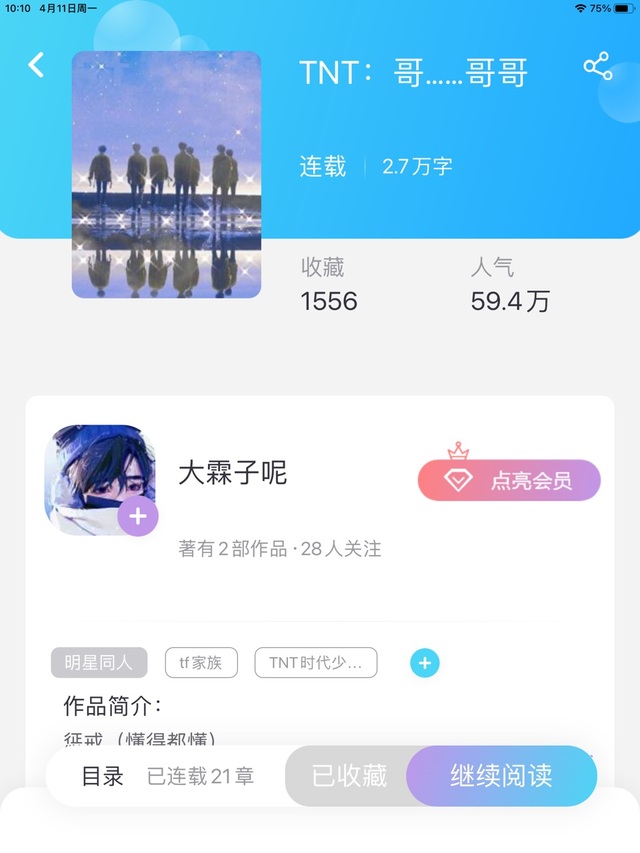This screenshot has height=853, width=640.
Task: Add a new tag with the blue plus
Action: [x=424, y=663]
